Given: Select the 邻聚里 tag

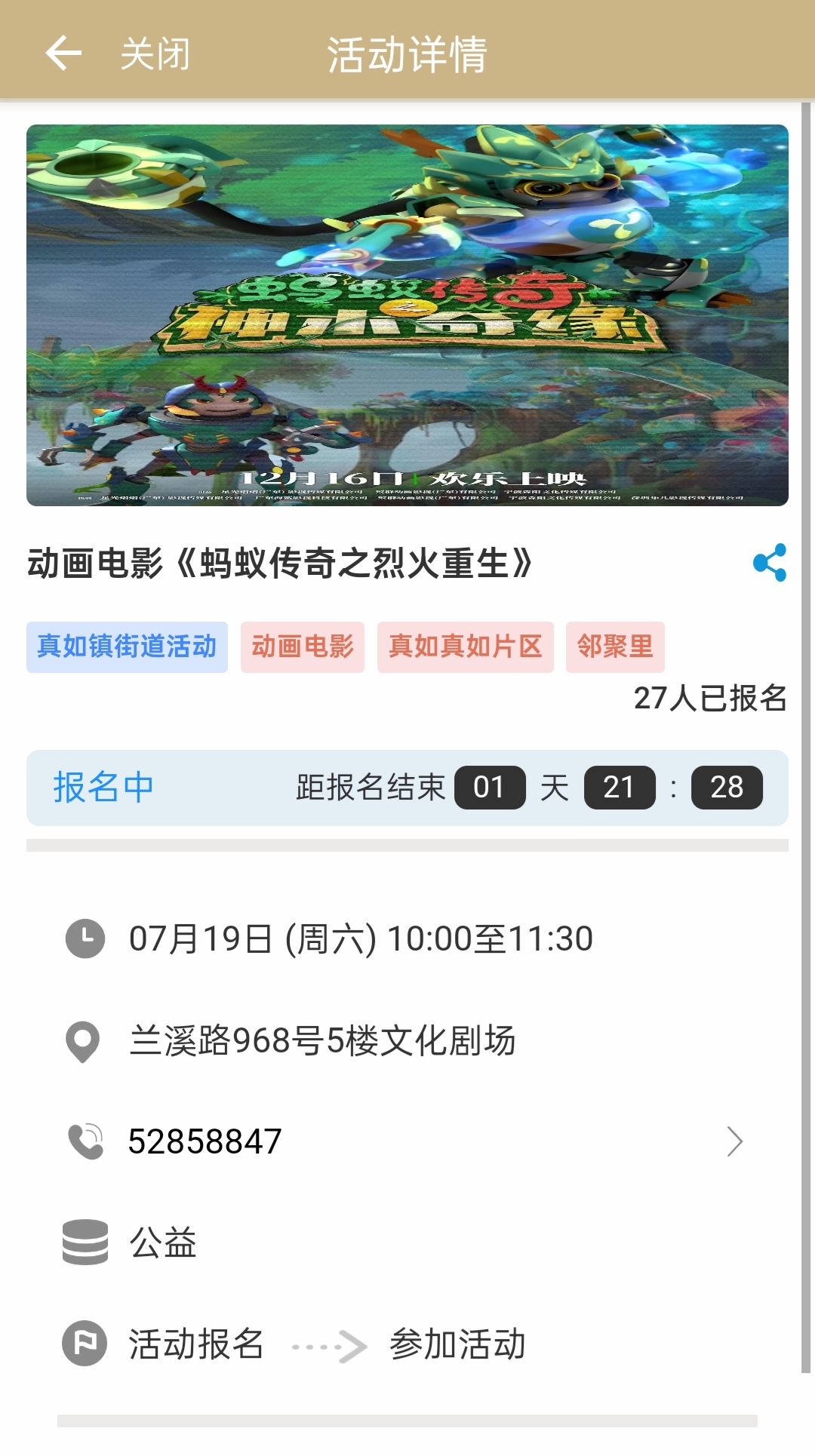Looking at the screenshot, I should 615,647.
